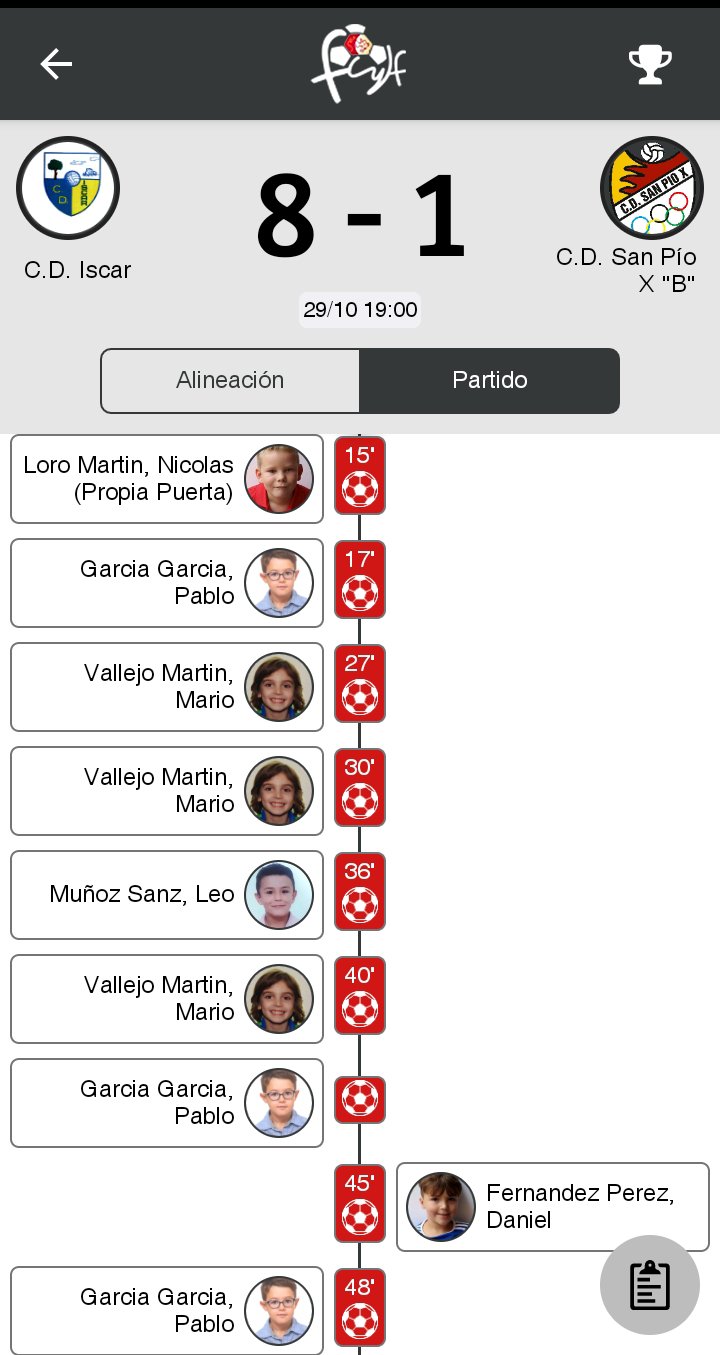
Task: Open the trophy competition icon
Action: click(650, 64)
